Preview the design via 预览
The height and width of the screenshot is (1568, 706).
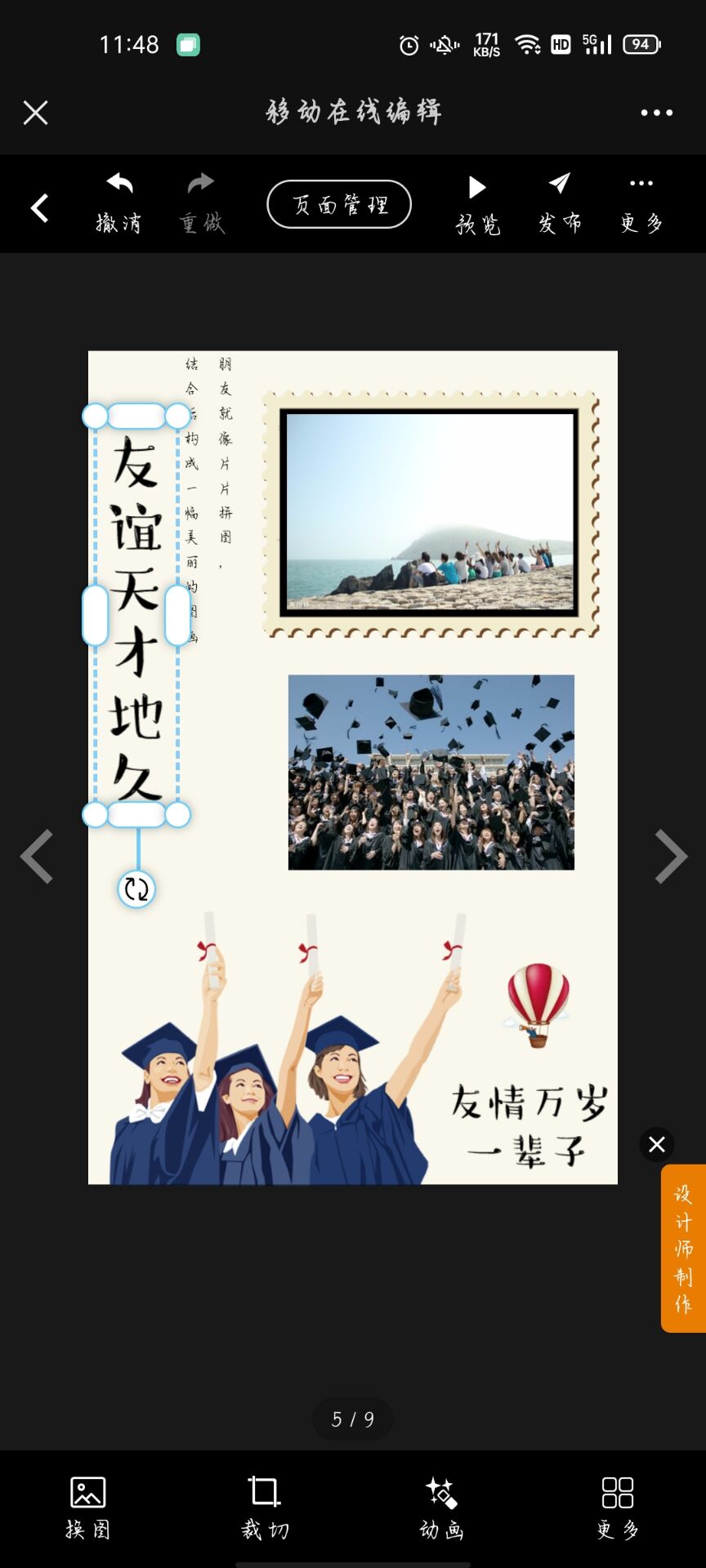coord(476,200)
